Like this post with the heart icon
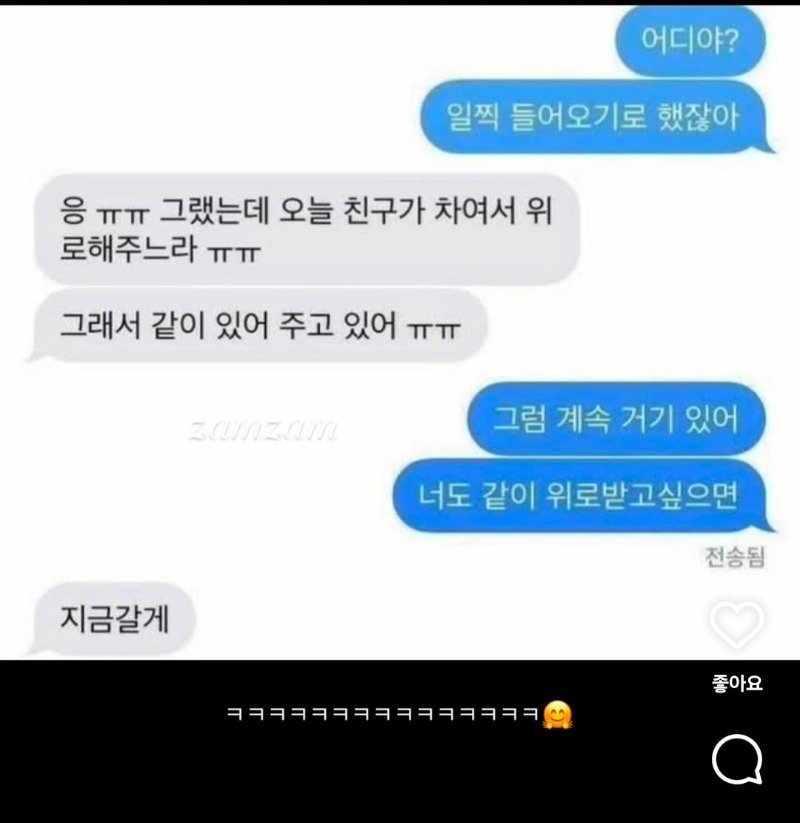 point(737,624)
